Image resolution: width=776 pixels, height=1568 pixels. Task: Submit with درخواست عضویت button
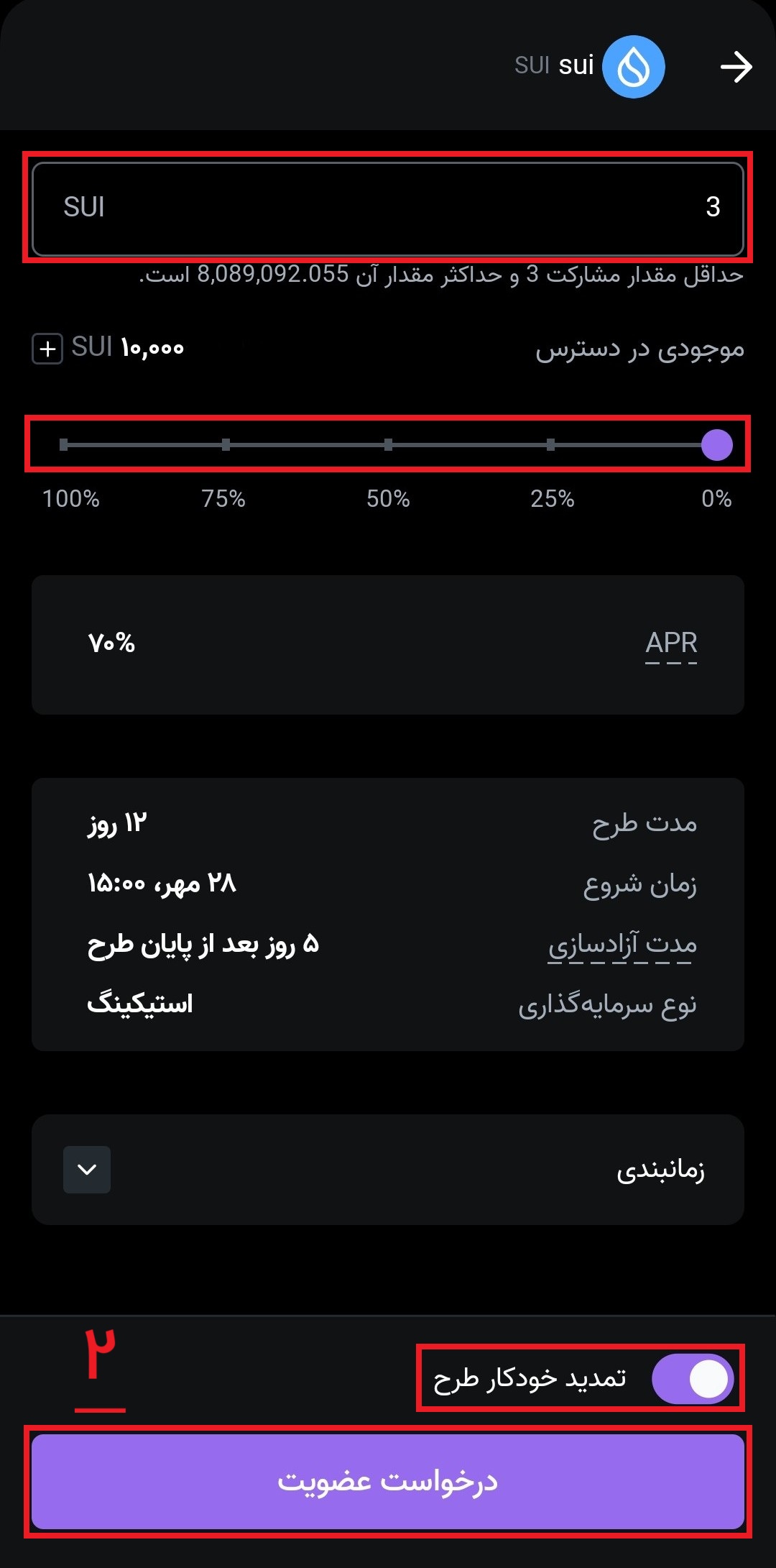click(388, 1481)
